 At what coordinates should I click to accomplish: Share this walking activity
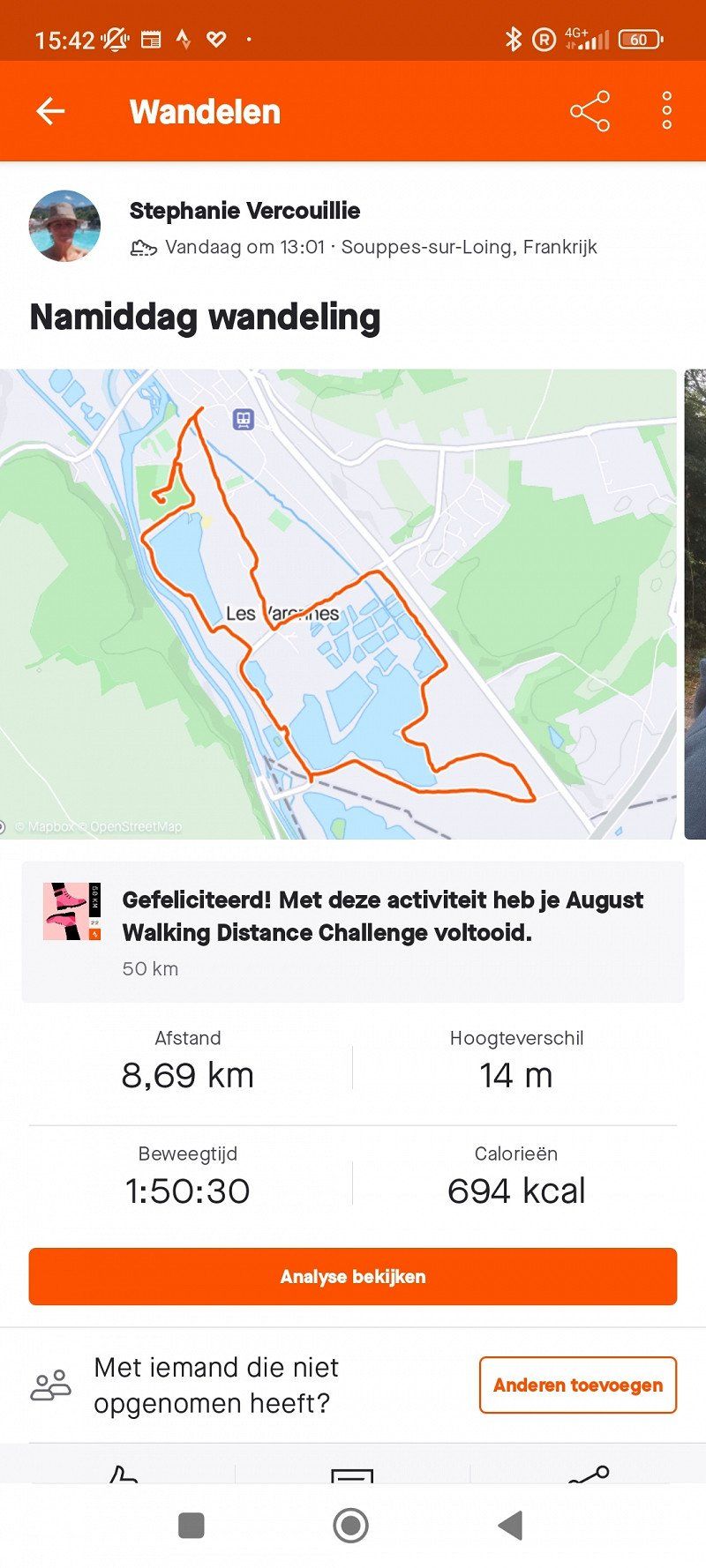point(590,111)
